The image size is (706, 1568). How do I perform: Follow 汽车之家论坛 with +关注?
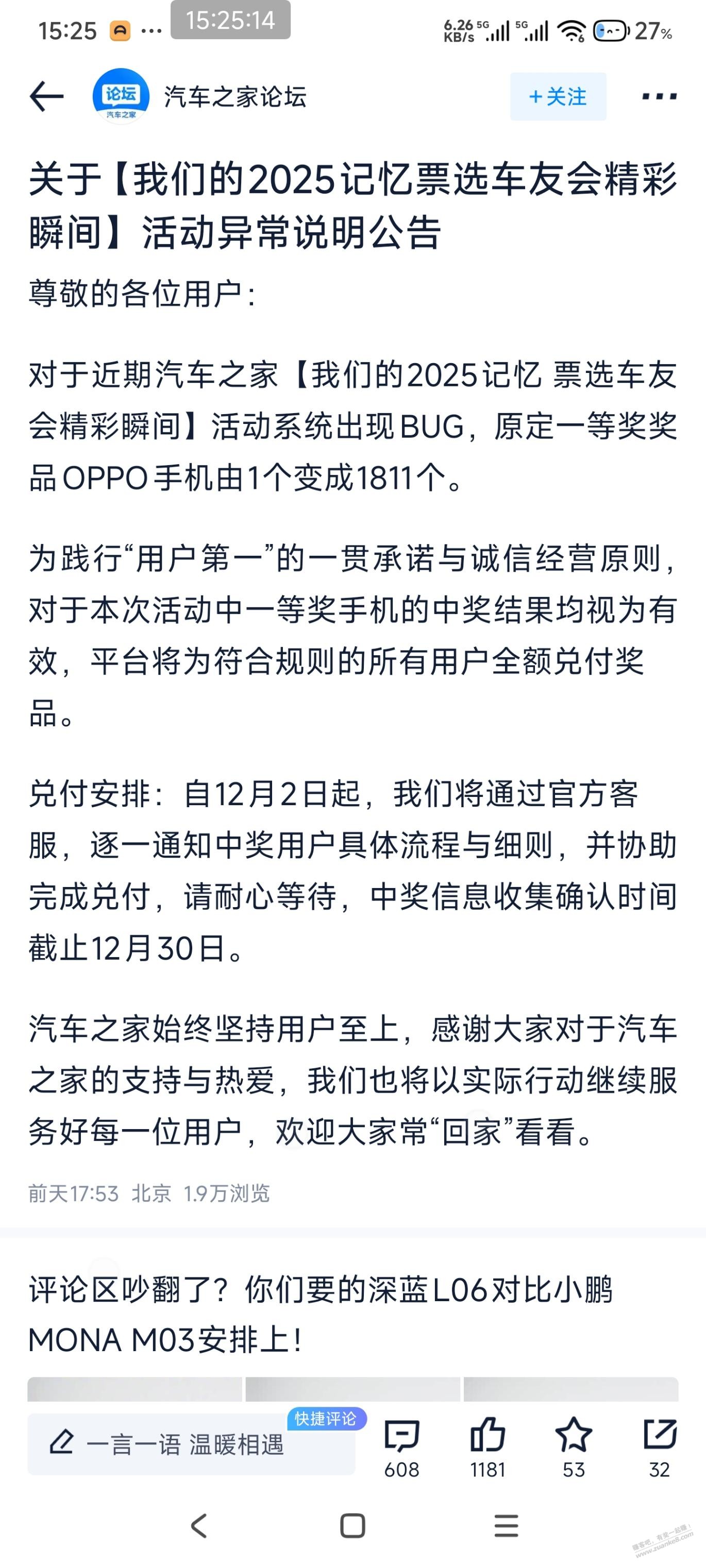pos(558,97)
